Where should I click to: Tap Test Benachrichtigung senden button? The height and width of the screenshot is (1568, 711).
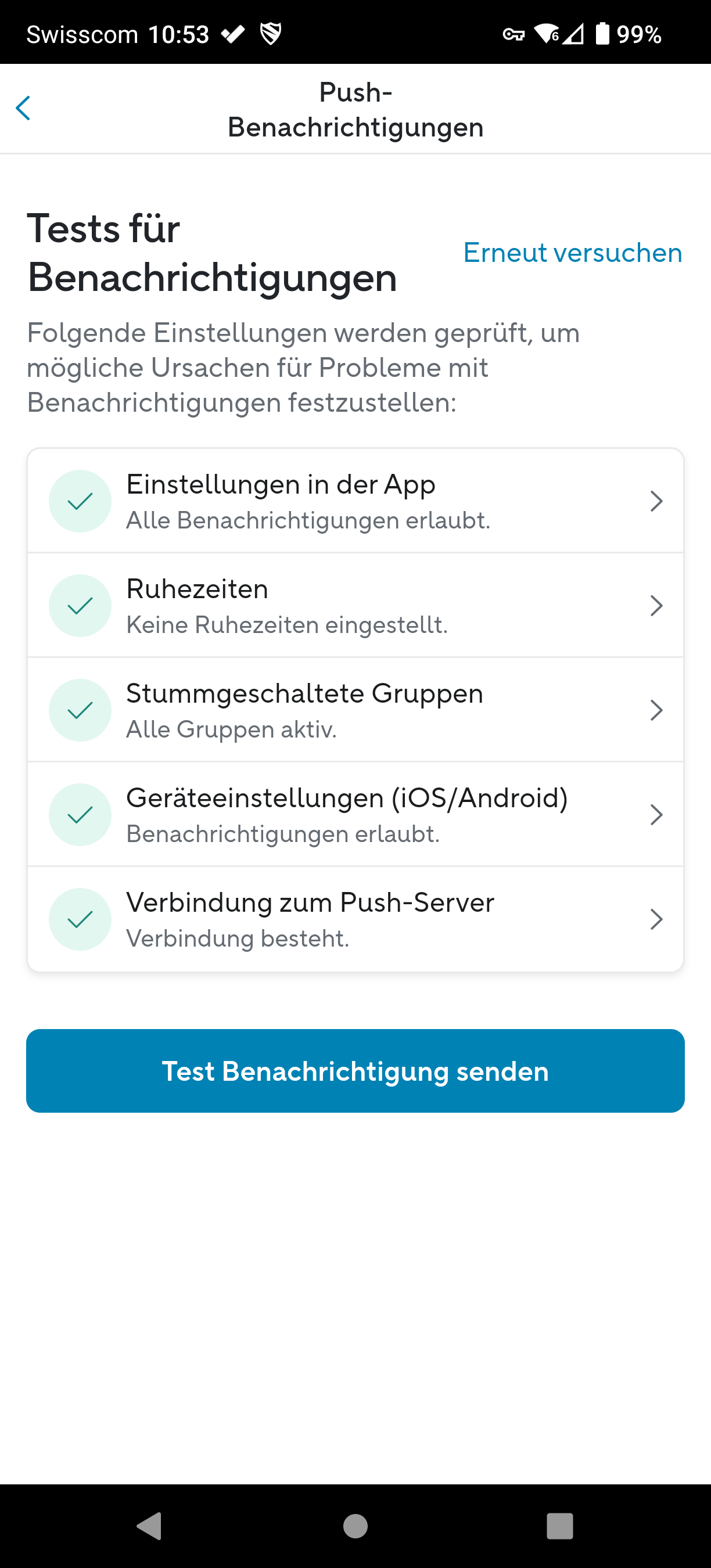(355, 1071)
